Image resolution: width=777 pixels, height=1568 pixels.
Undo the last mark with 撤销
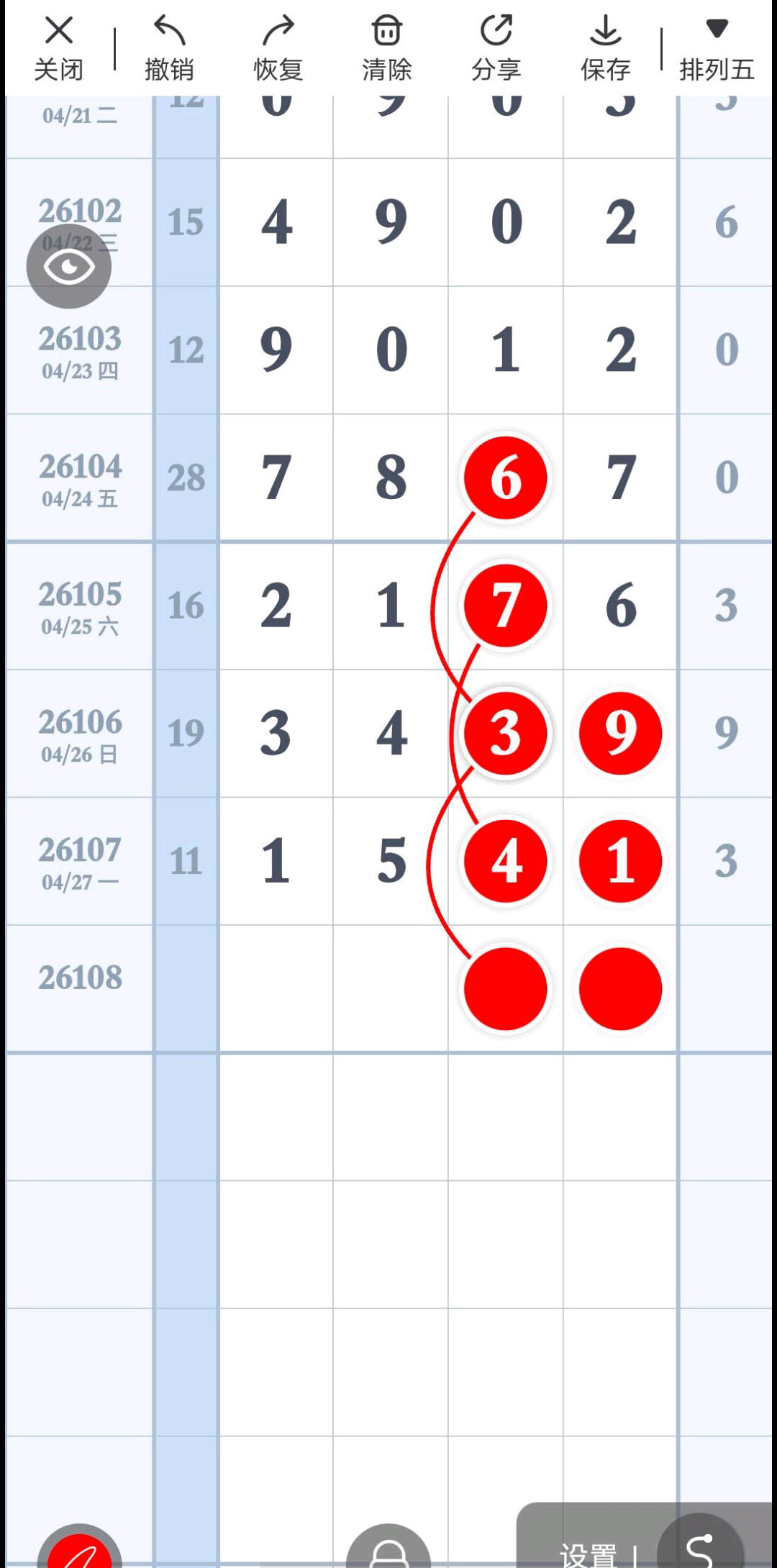169,48
